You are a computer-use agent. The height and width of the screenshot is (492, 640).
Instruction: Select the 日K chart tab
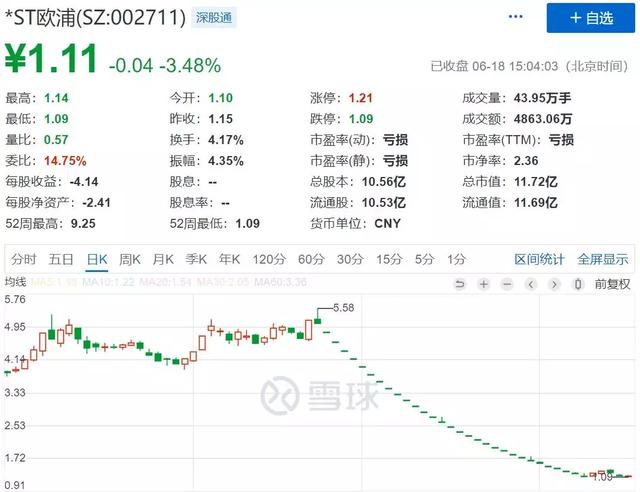click(x=97, y=259)
